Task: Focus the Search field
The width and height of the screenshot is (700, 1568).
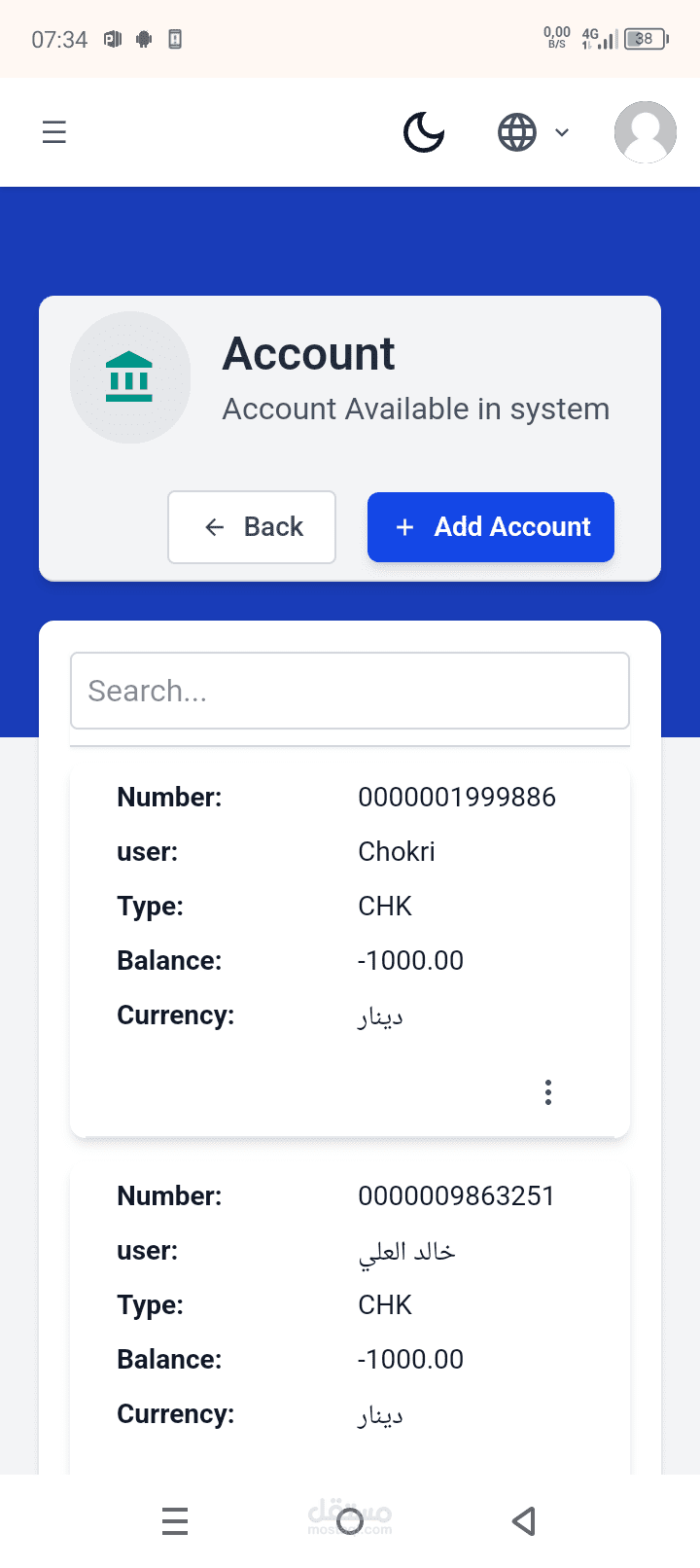Action: tap(350, 691)
